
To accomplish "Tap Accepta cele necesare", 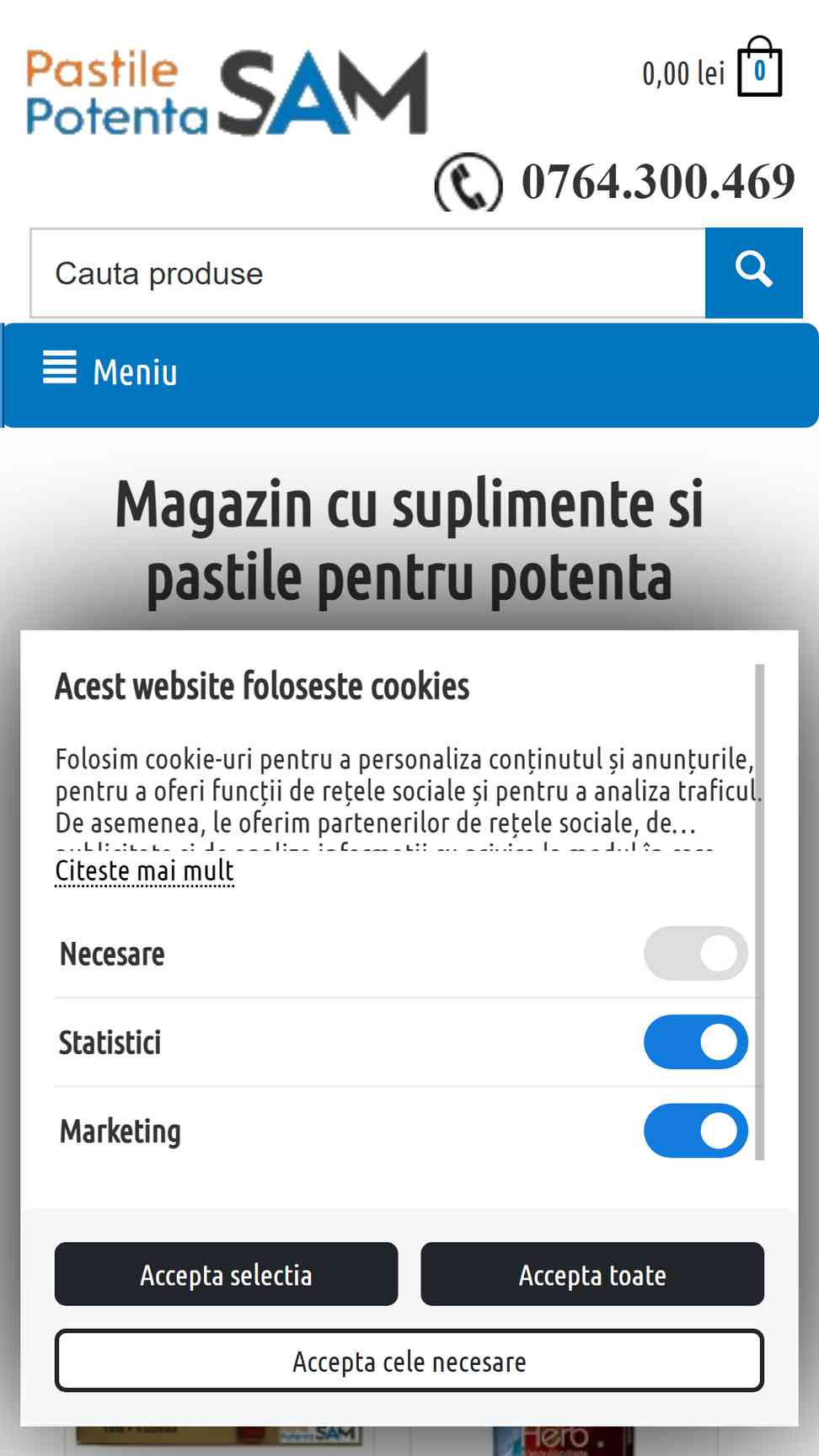I will click(409, 1361).
